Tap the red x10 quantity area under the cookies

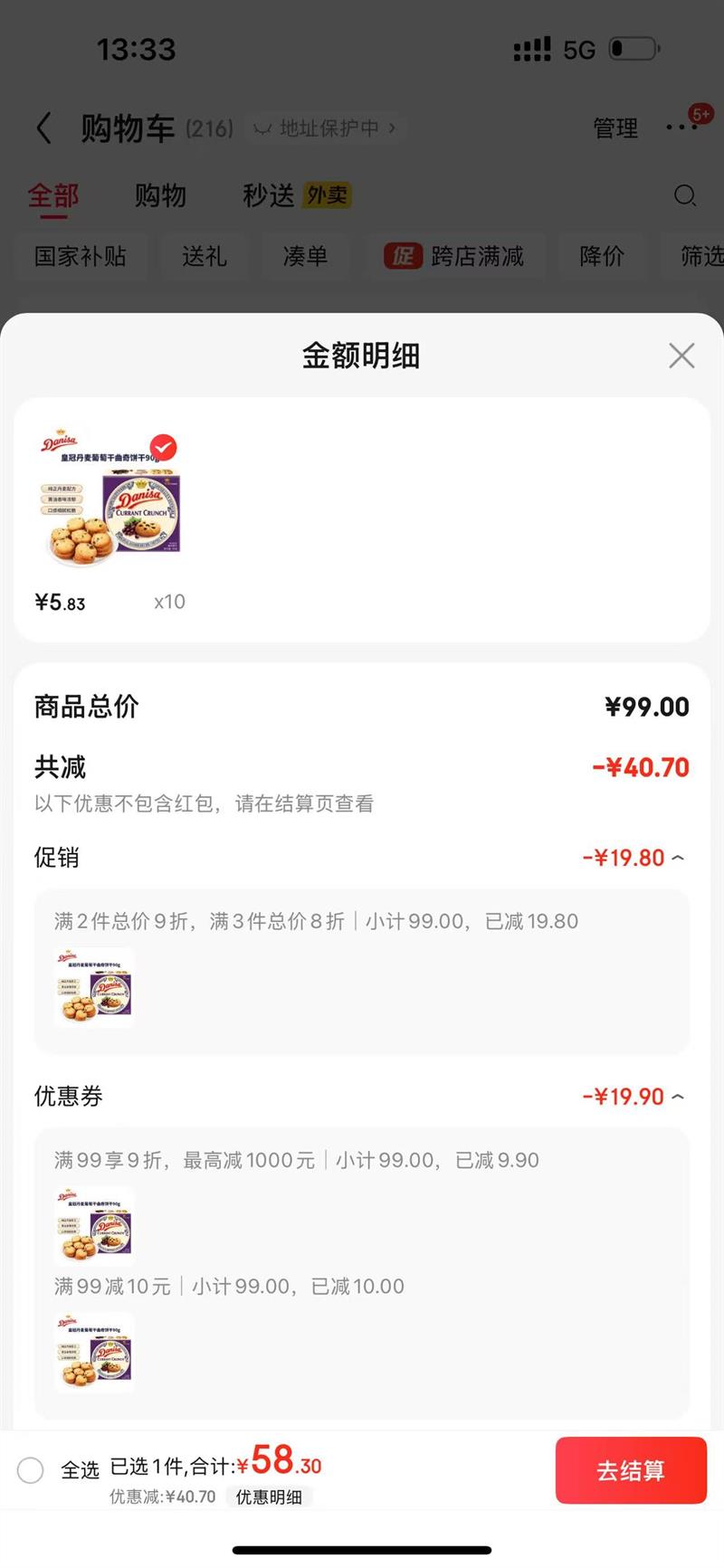(x=168, y=601)
